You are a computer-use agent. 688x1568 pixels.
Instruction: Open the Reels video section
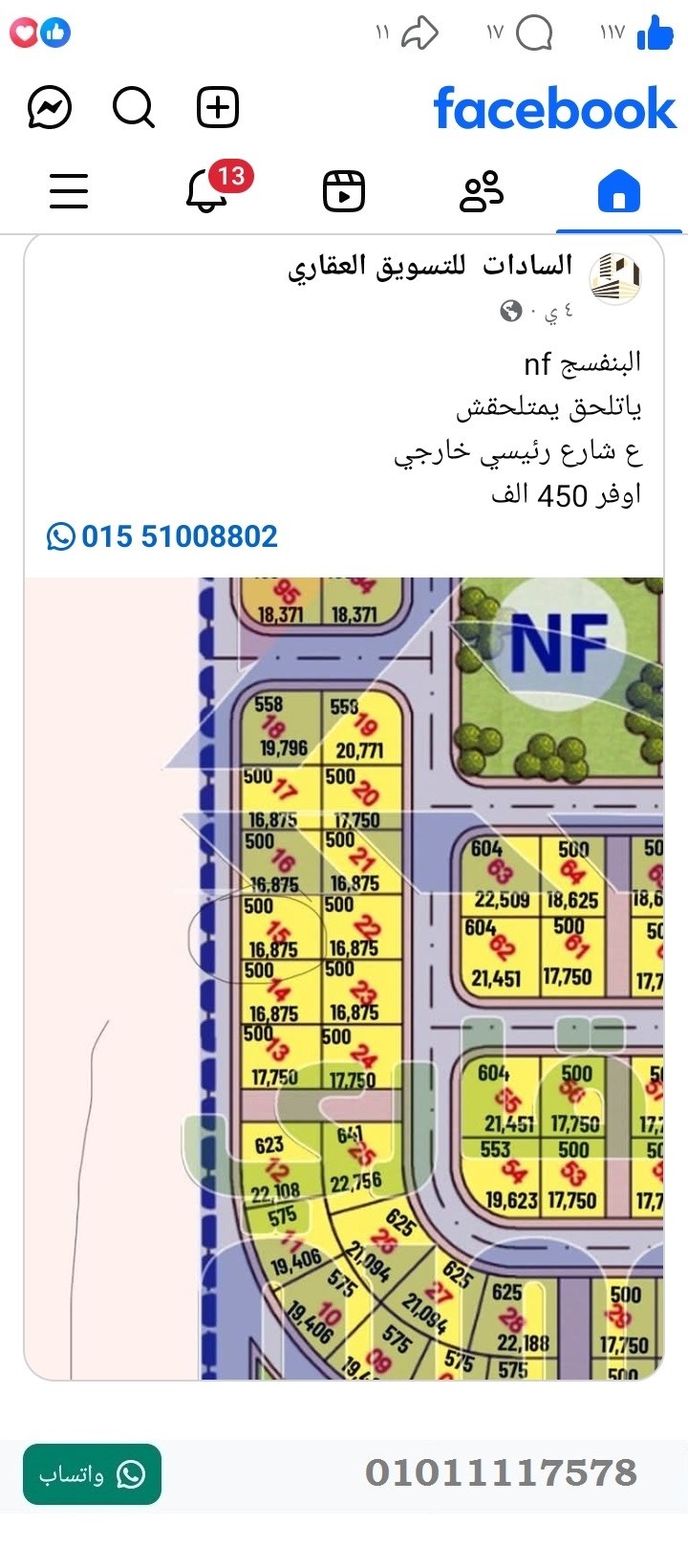(344, 191)
